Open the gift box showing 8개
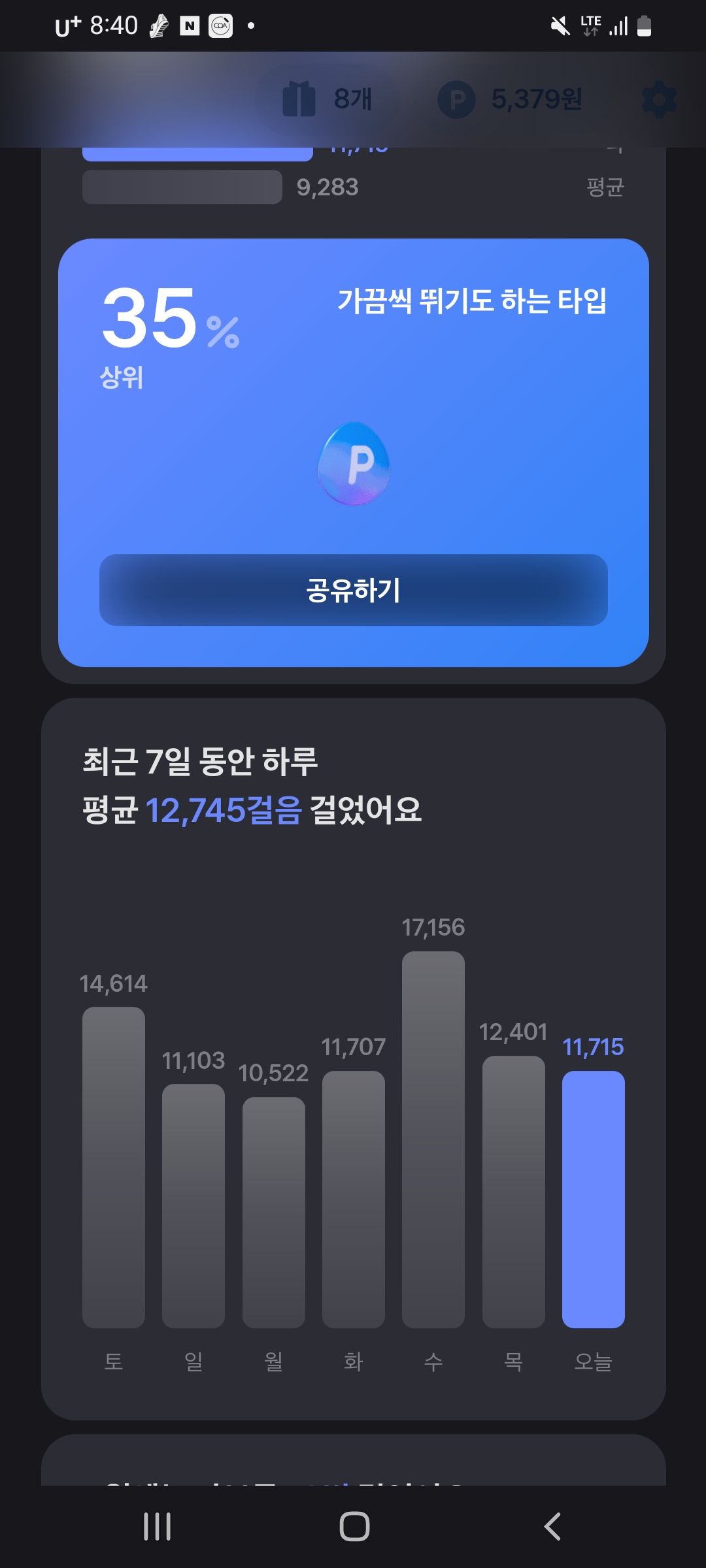 point(327,99)
